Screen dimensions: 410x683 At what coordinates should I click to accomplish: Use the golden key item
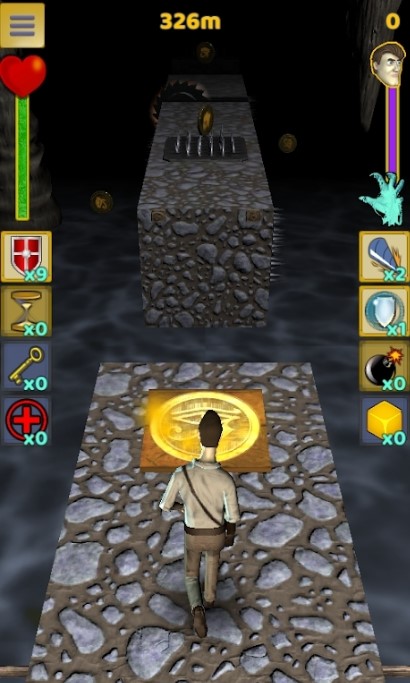coord(26,366)
